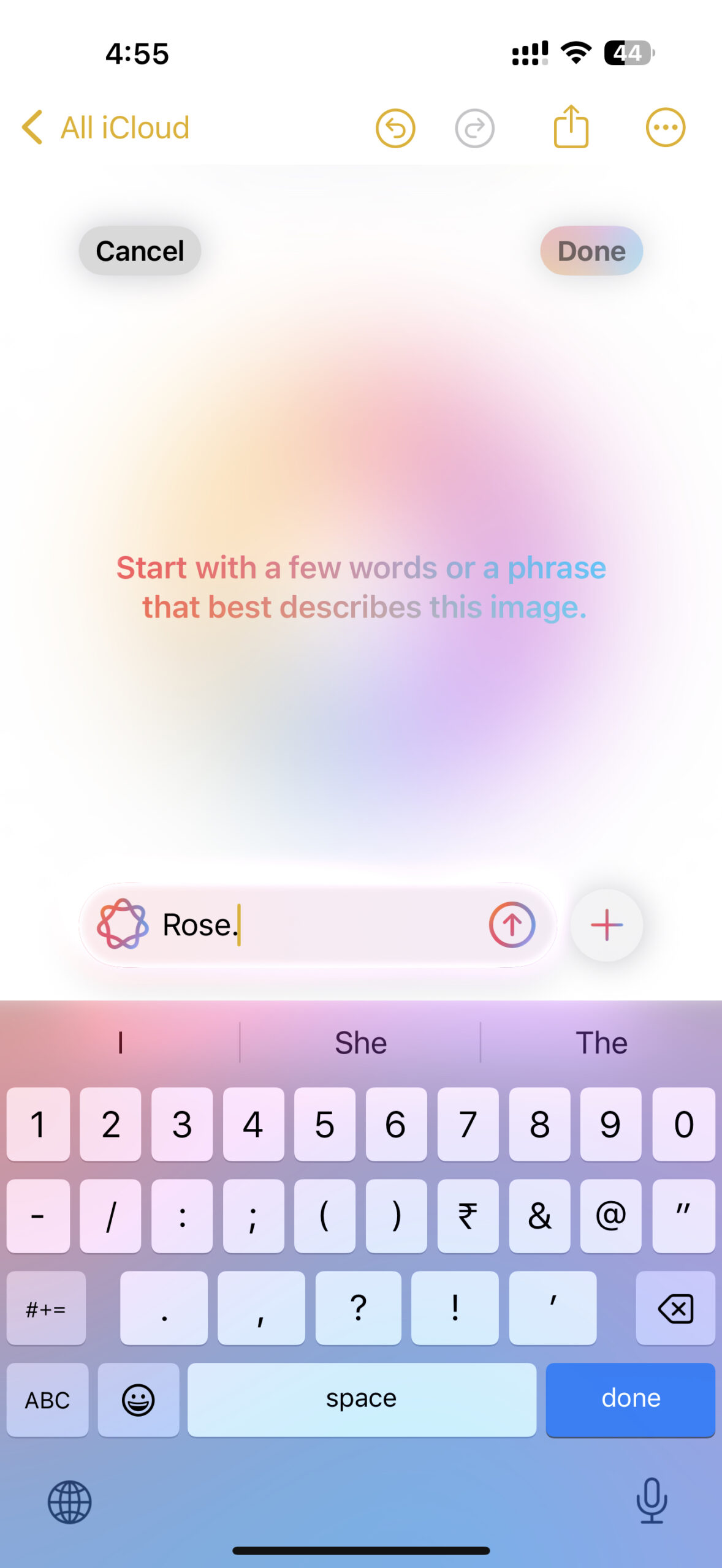Open the emoji keyboard

coord(139,1400)
